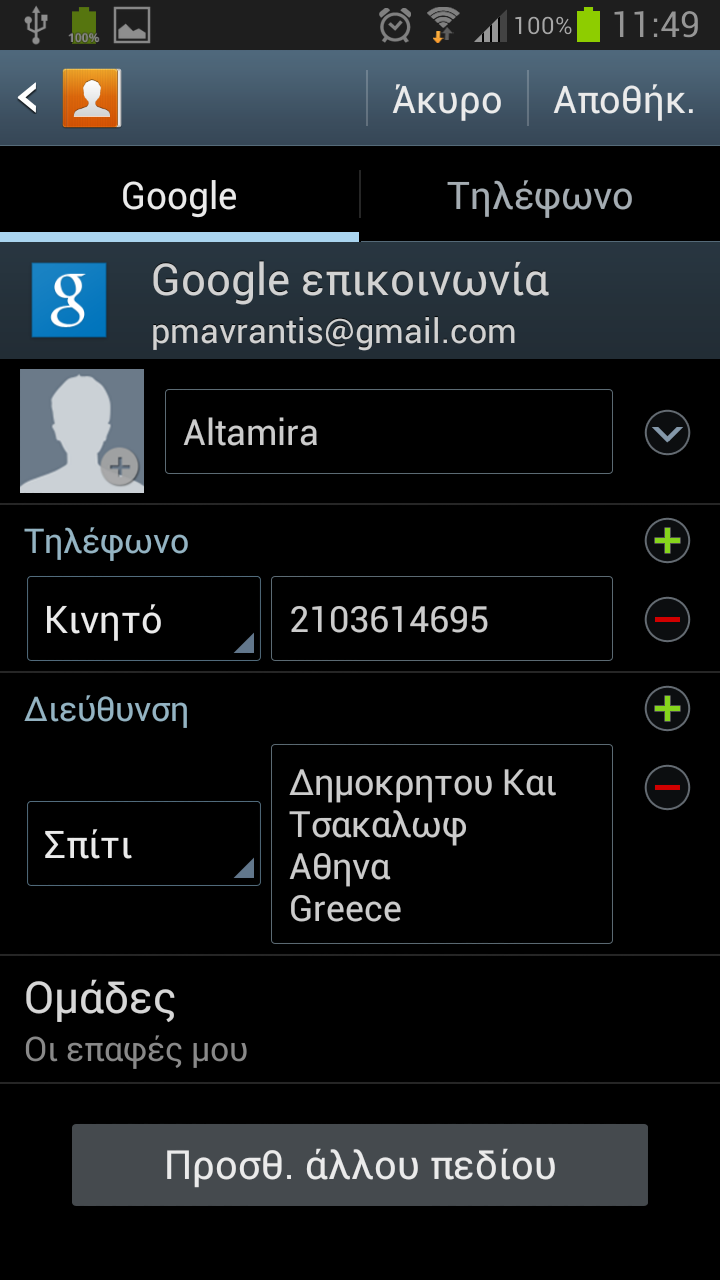
Task: Remove the phone number 2103614695
Action: pos(667,620)
